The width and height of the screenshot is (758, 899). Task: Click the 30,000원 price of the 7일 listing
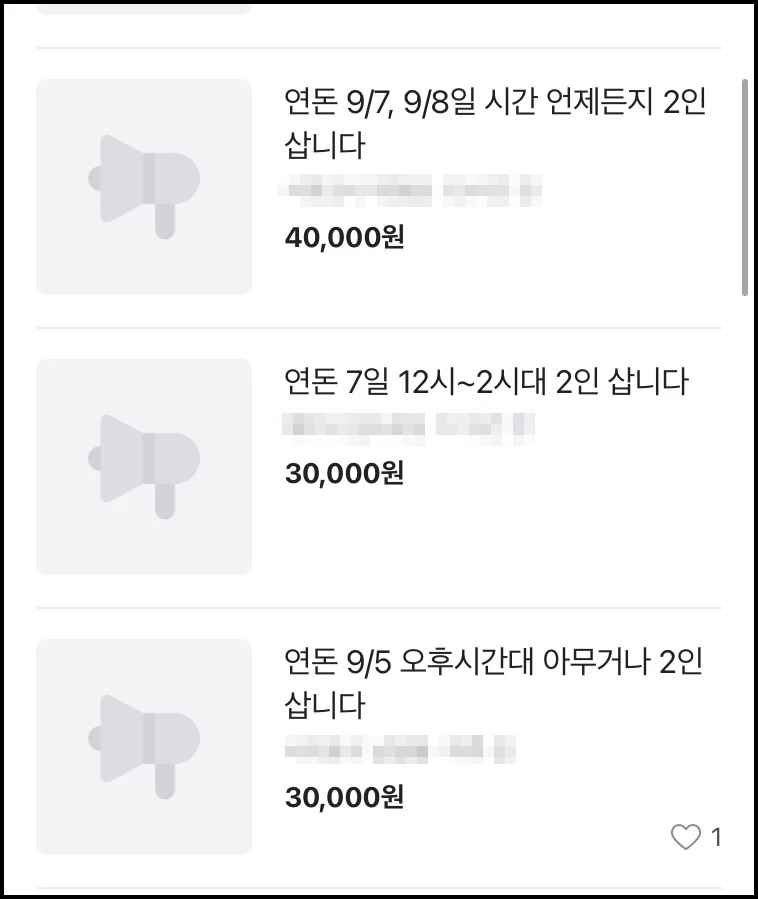coord(345,474)
